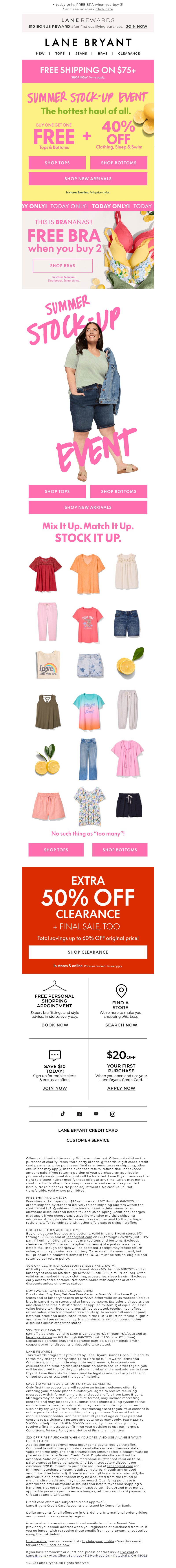Book a free personal shopping appointment
176x1568 pixels.
pyautogui.click(x=55, y=1025)
